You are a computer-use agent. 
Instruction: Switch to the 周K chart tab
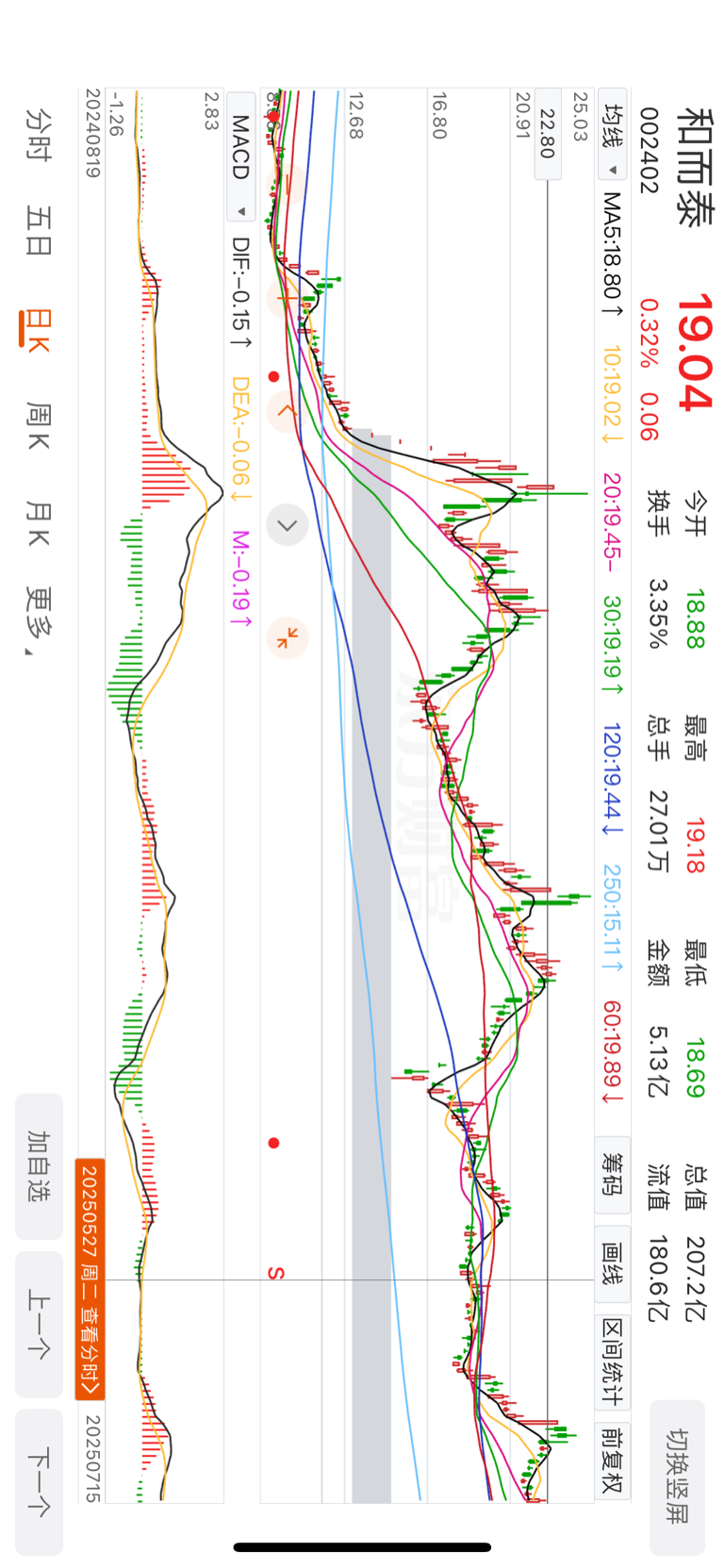38,426
